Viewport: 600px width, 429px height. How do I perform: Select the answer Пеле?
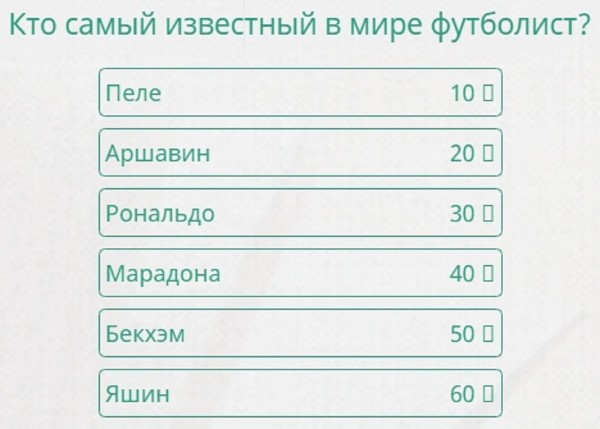point(300,94)
